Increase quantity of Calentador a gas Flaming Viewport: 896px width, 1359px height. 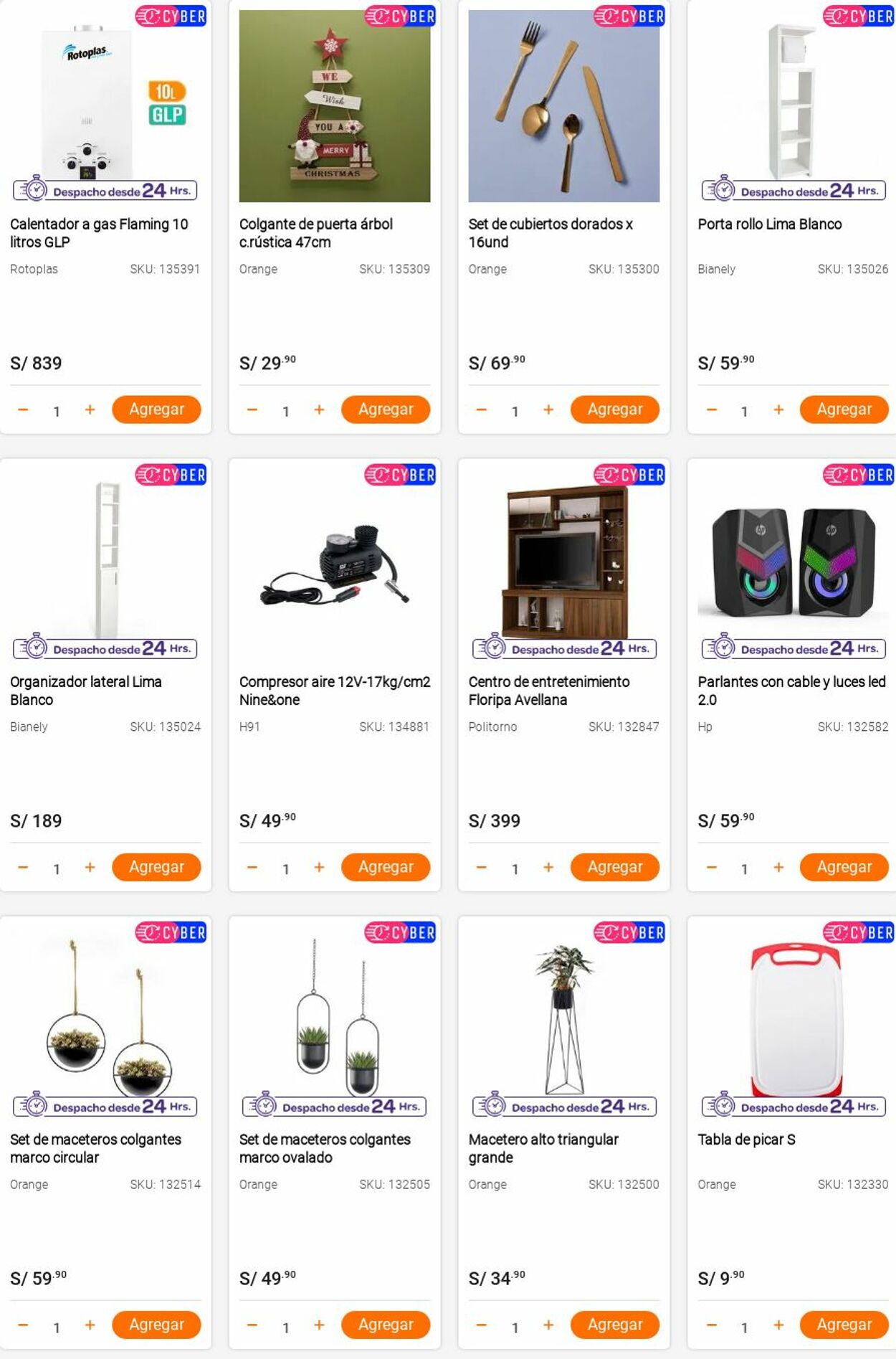pos(90,409)
